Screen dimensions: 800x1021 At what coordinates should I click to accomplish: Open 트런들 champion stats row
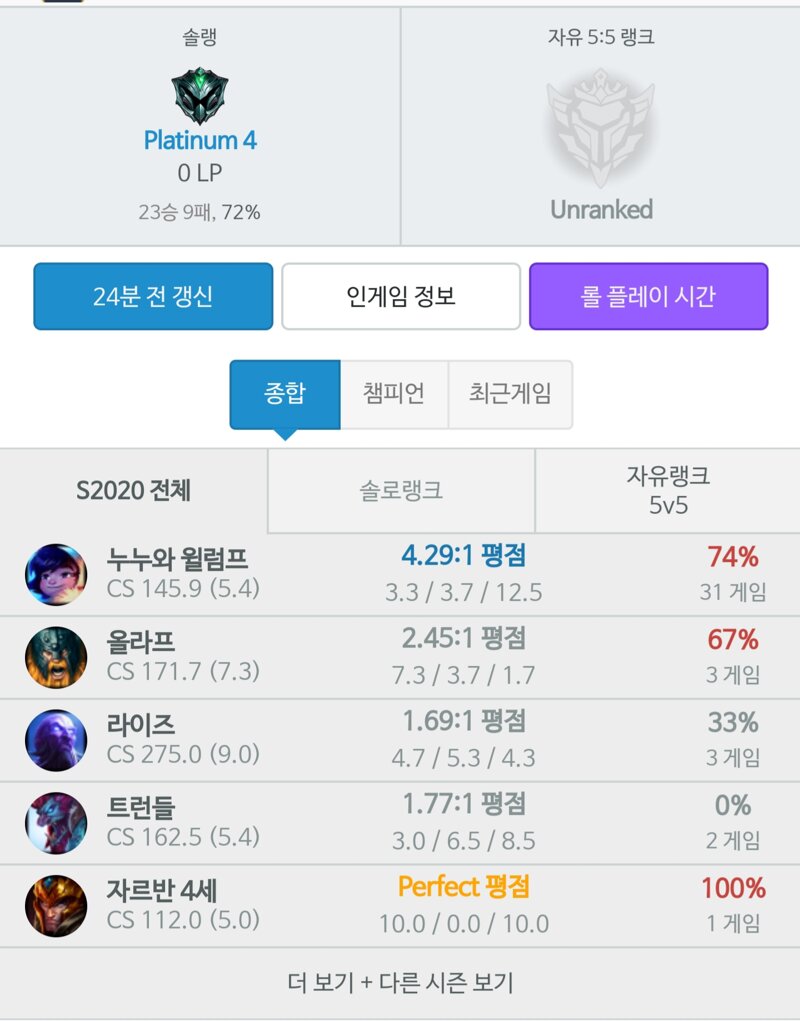click(400, 824)
